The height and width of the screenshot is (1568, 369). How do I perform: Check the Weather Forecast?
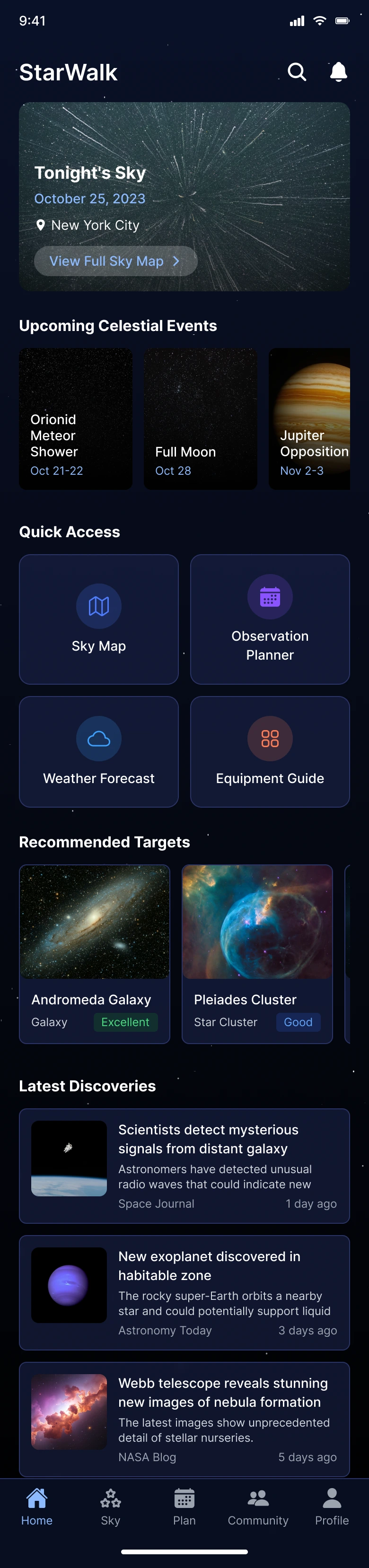point(99,752)
